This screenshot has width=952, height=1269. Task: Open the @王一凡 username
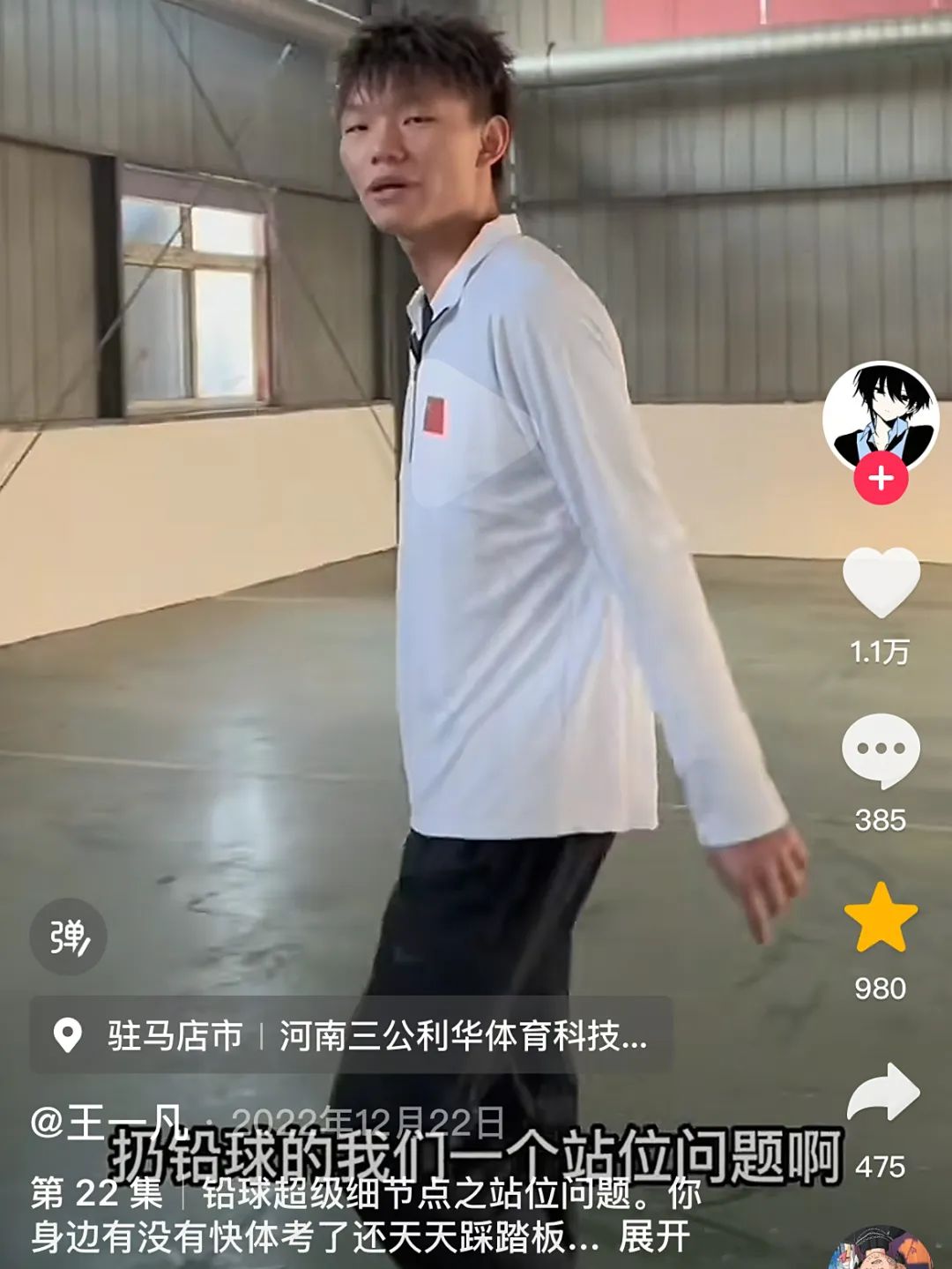pos(109,1123)
